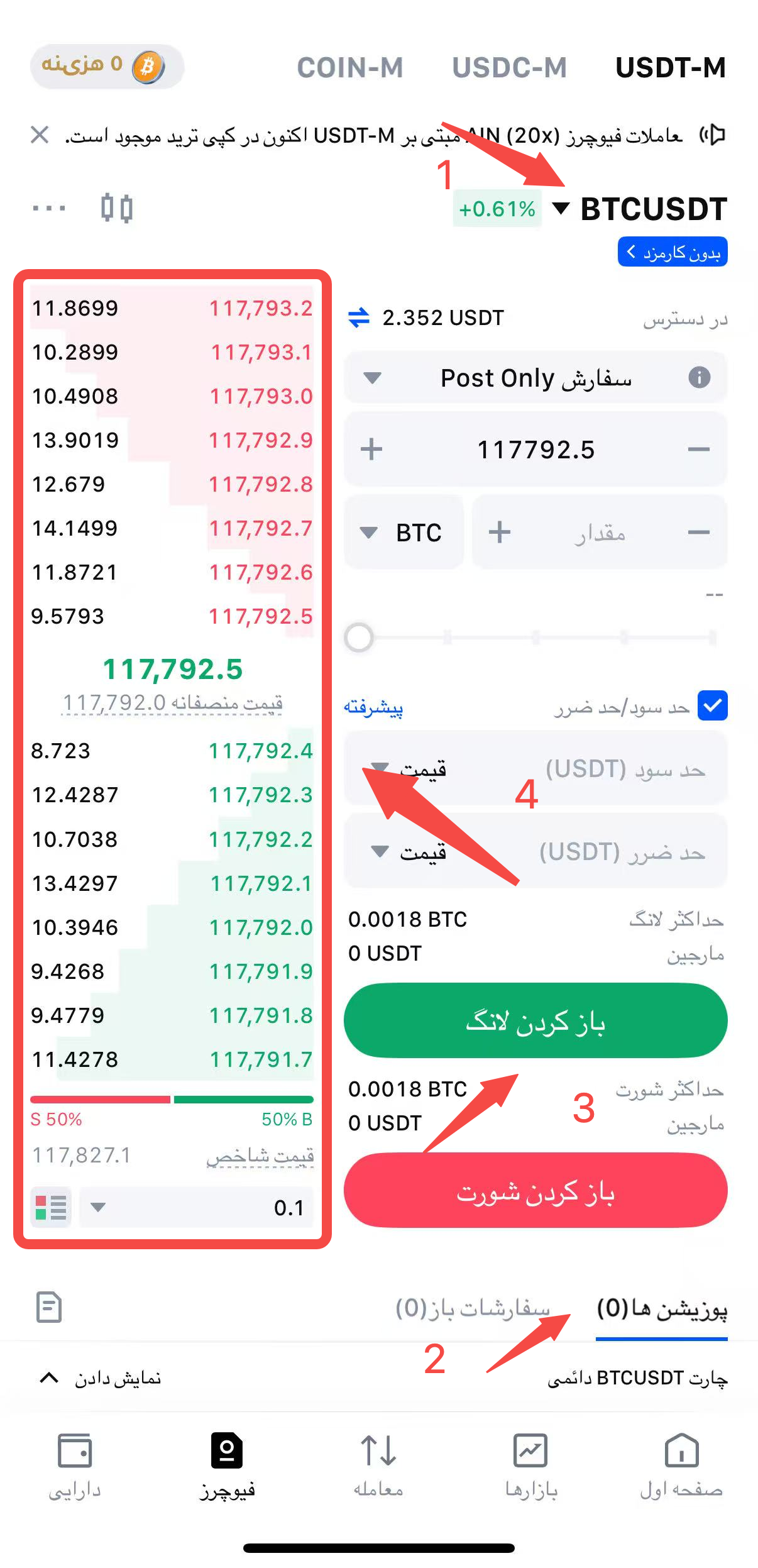Viewport: 758px width, 1568px height.
Task: Switch to the COIN-M tab
Action: click(x=349, y=67)
